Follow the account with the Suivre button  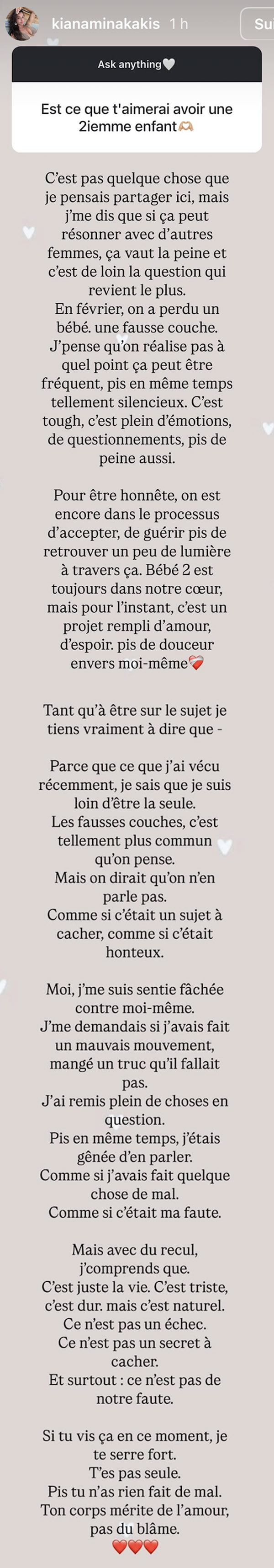pos(258,24)
